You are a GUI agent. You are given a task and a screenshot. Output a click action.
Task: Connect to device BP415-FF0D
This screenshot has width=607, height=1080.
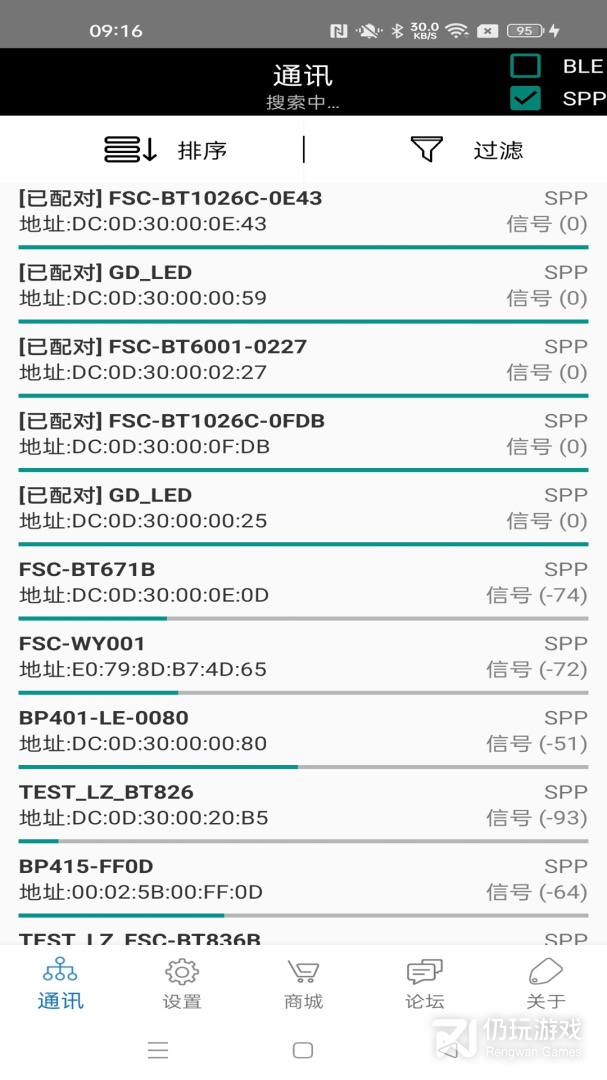click(x=303, y=878)
